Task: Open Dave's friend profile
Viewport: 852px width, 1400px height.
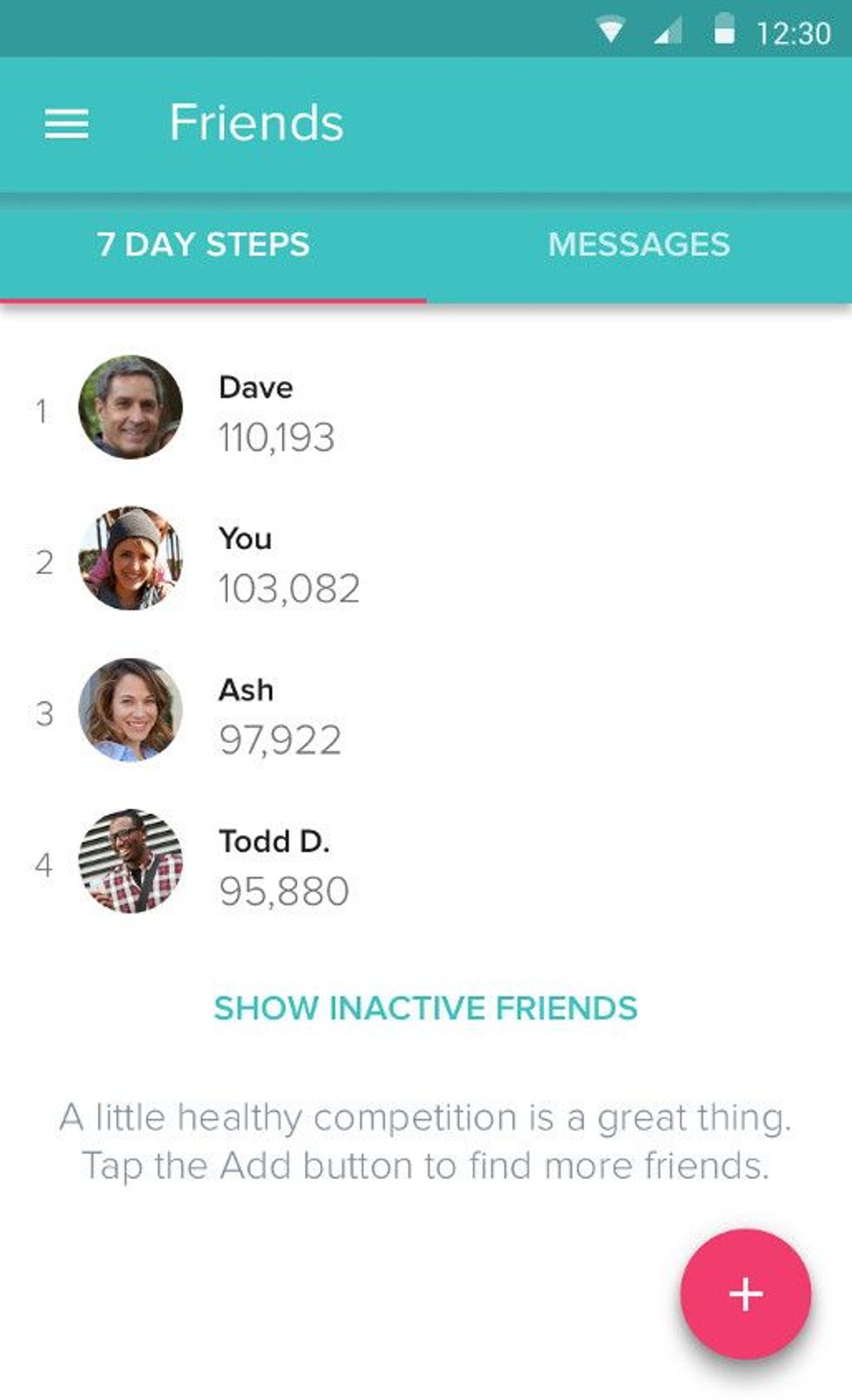Action: (x=254, y=408)
